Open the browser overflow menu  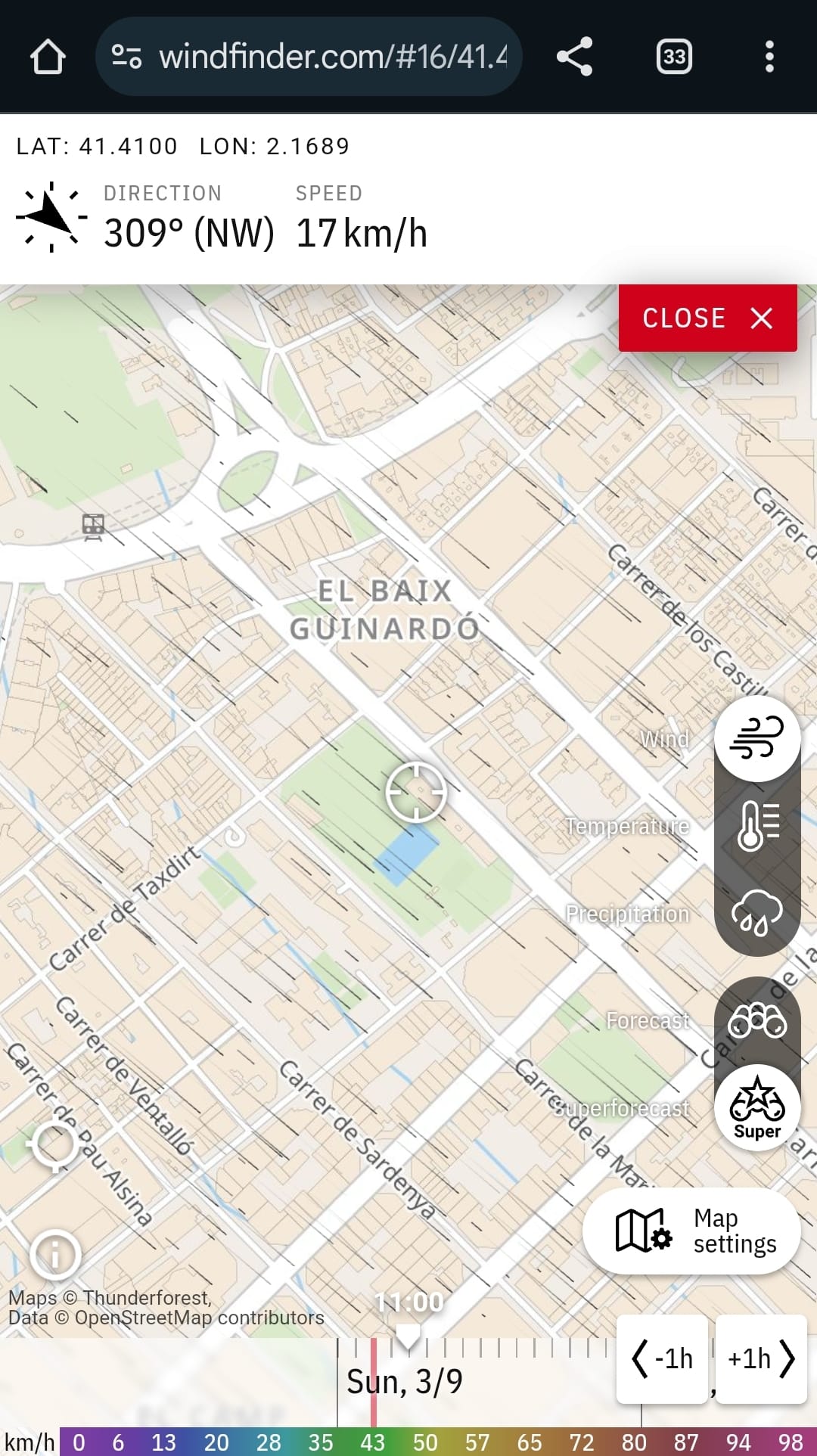[769, 57]
